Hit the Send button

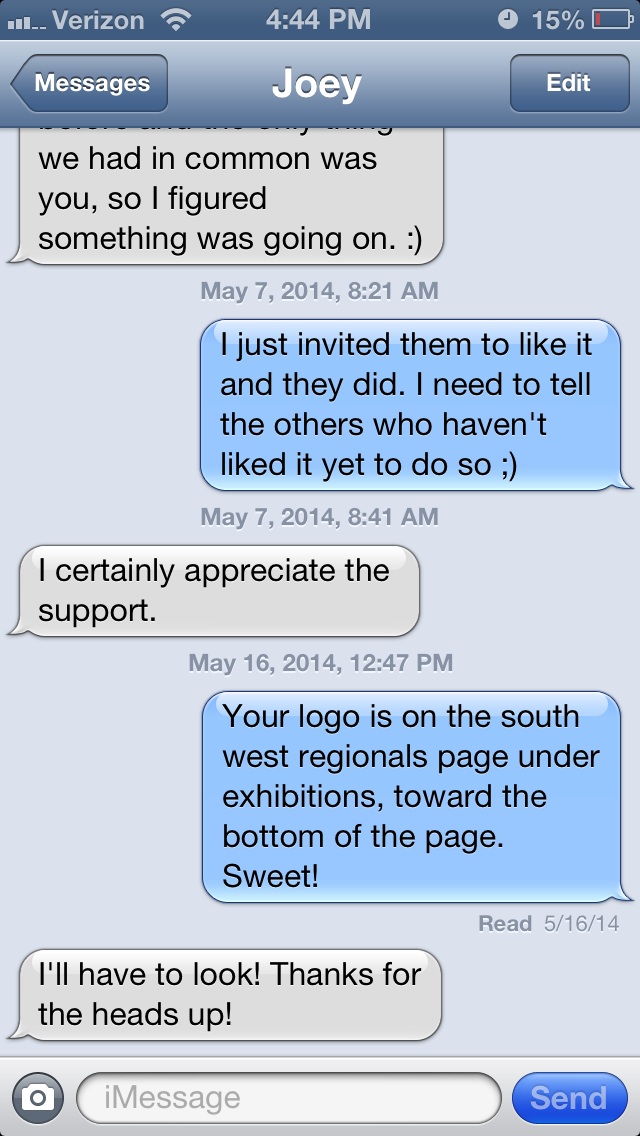click(568, 1098)
